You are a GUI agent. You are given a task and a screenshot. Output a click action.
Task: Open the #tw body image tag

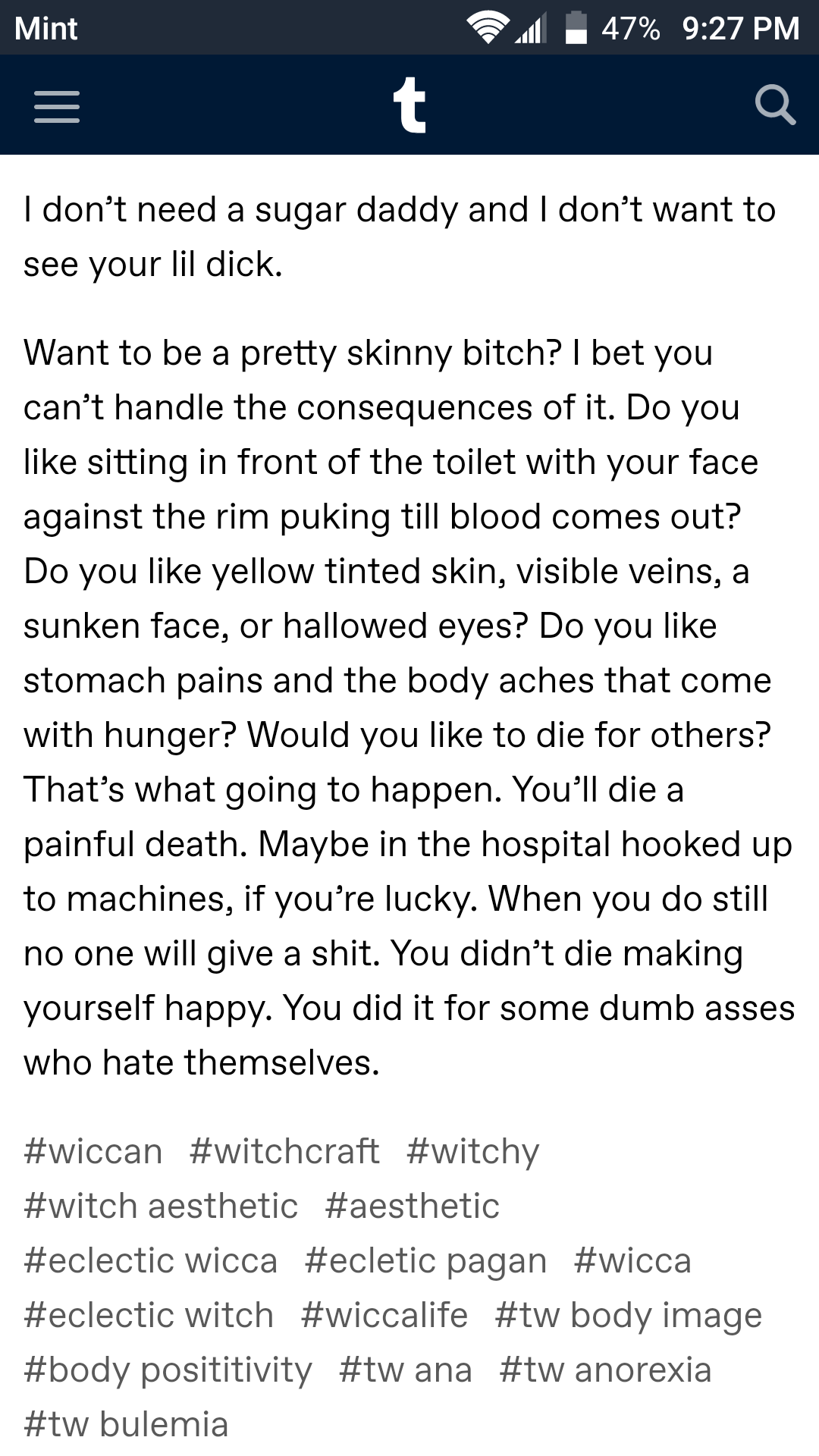629,1315
